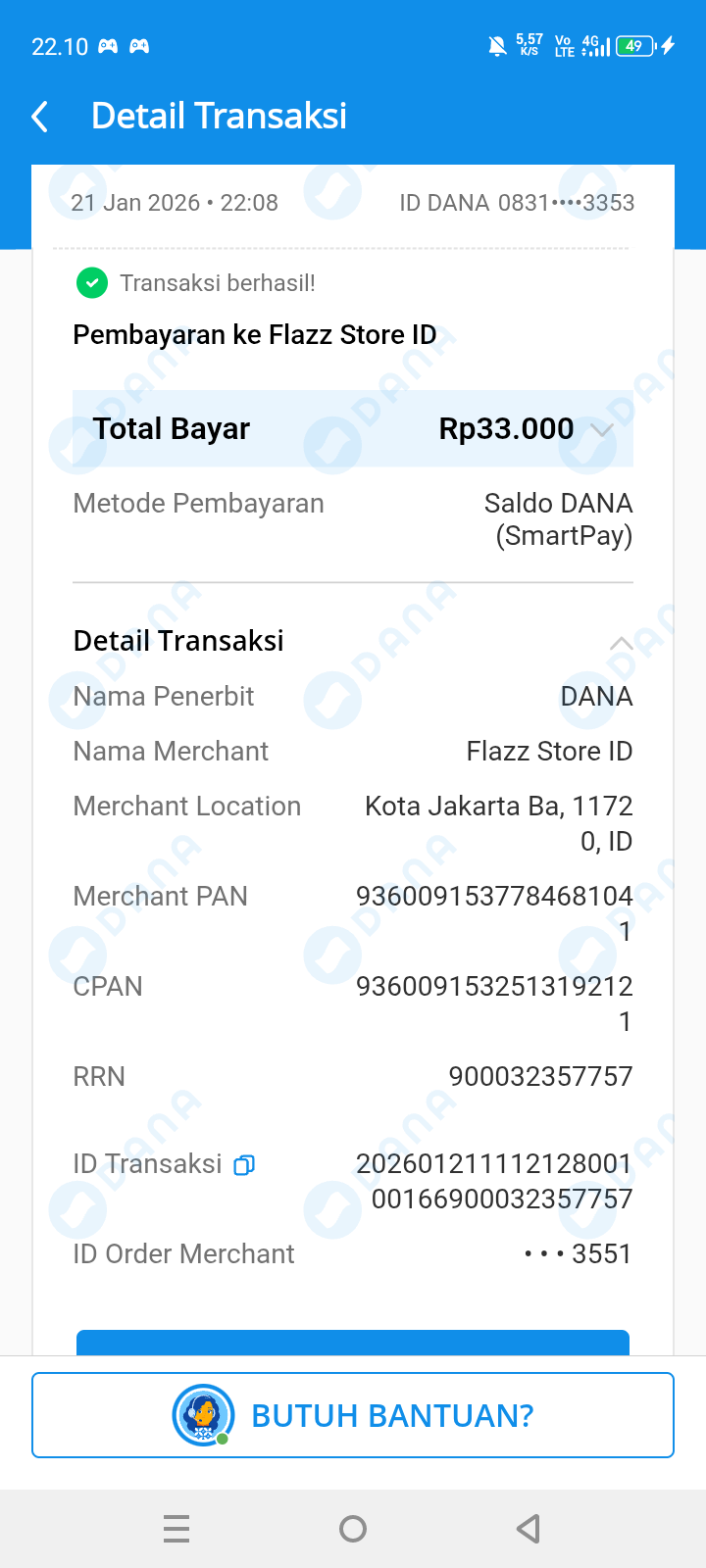Go back from Detail Transaksi
Screen dimensions: 706x1568
pyautogui.click(x=40, y=117)
